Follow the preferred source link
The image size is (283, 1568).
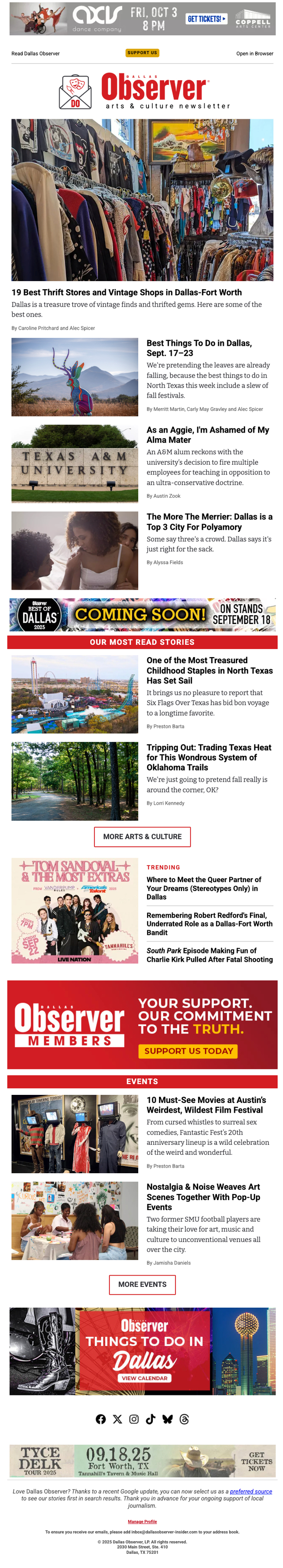pos(251,1491)
